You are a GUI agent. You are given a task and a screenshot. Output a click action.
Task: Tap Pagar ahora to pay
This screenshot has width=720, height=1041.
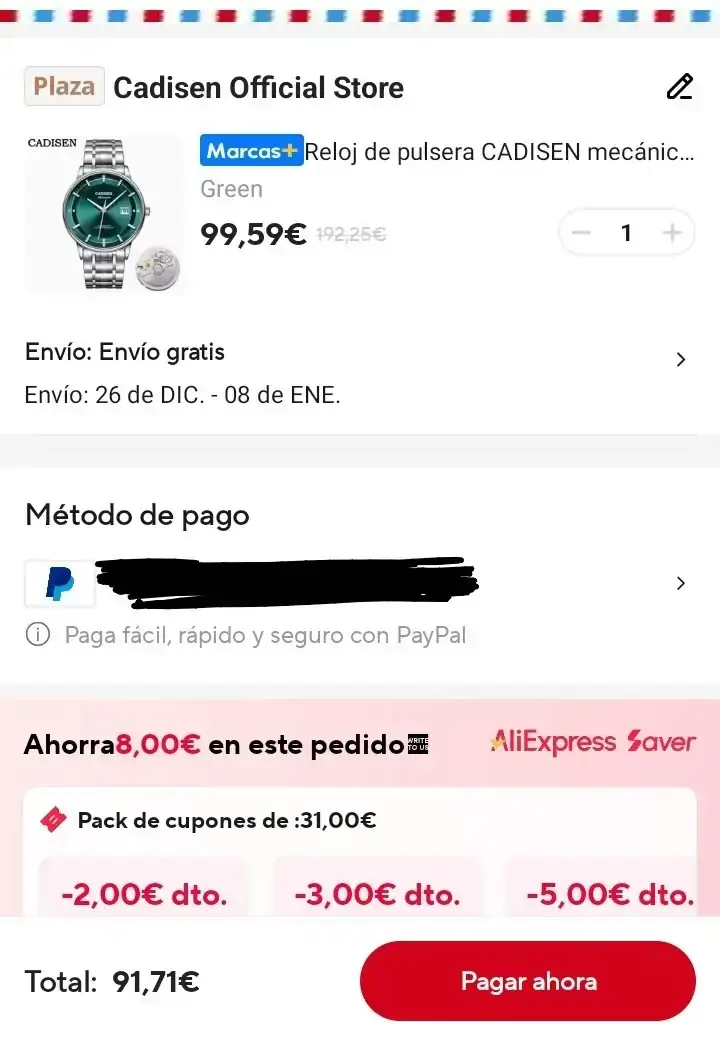coord(527,981)
